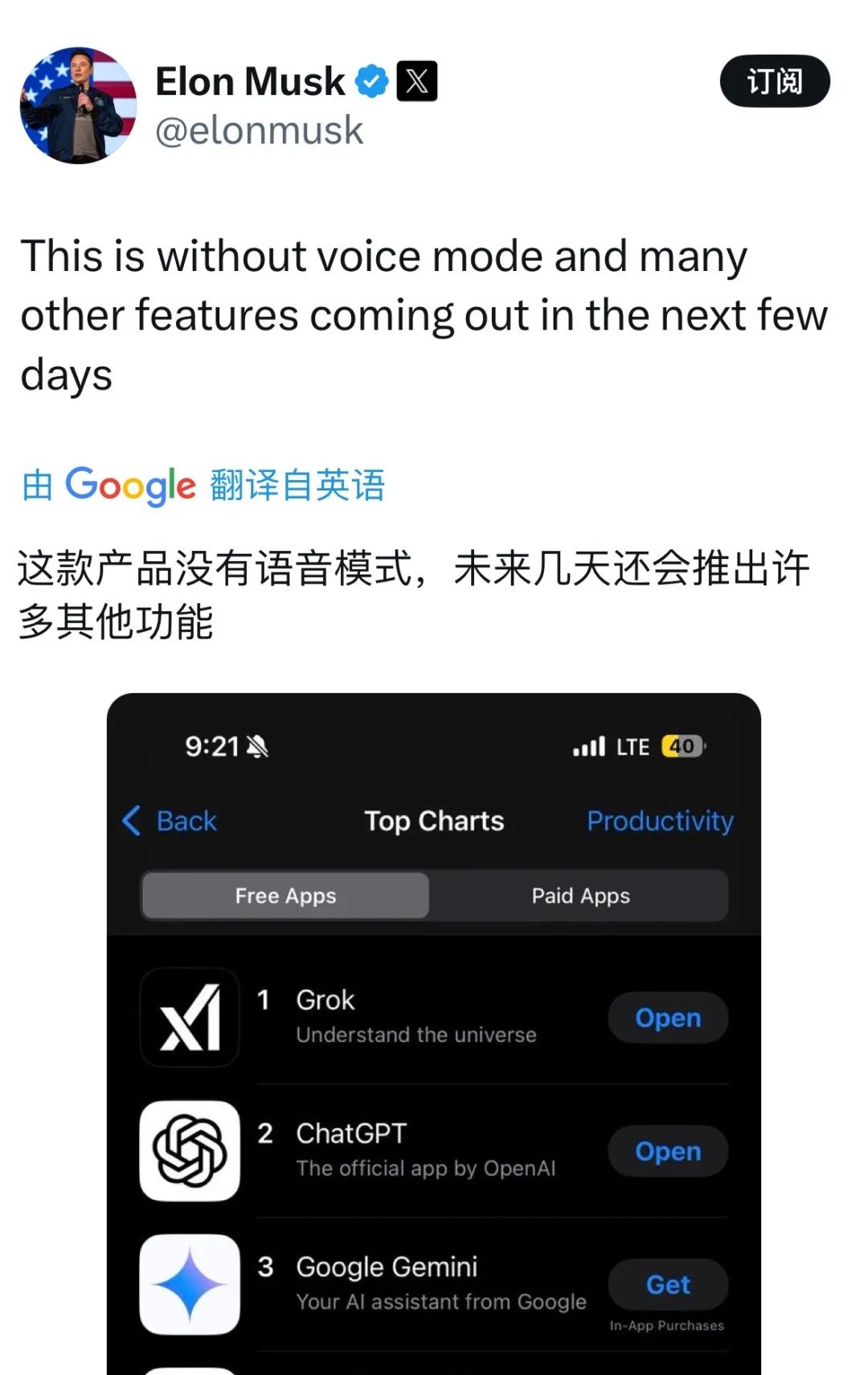Click the cellular signal strength bars

(589, 746)
